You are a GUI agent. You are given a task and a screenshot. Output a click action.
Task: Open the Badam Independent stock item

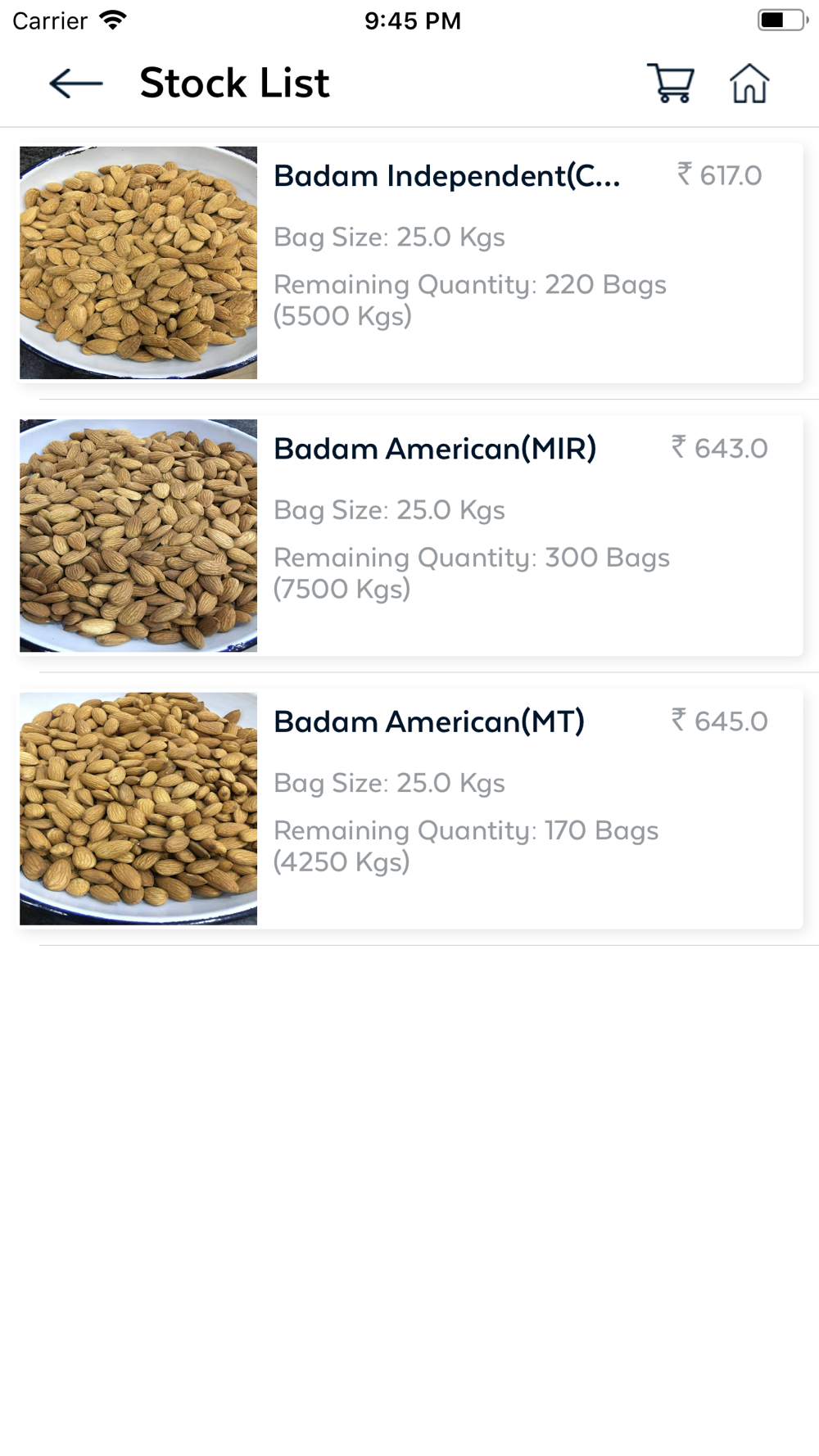click(x=410, y=263)
